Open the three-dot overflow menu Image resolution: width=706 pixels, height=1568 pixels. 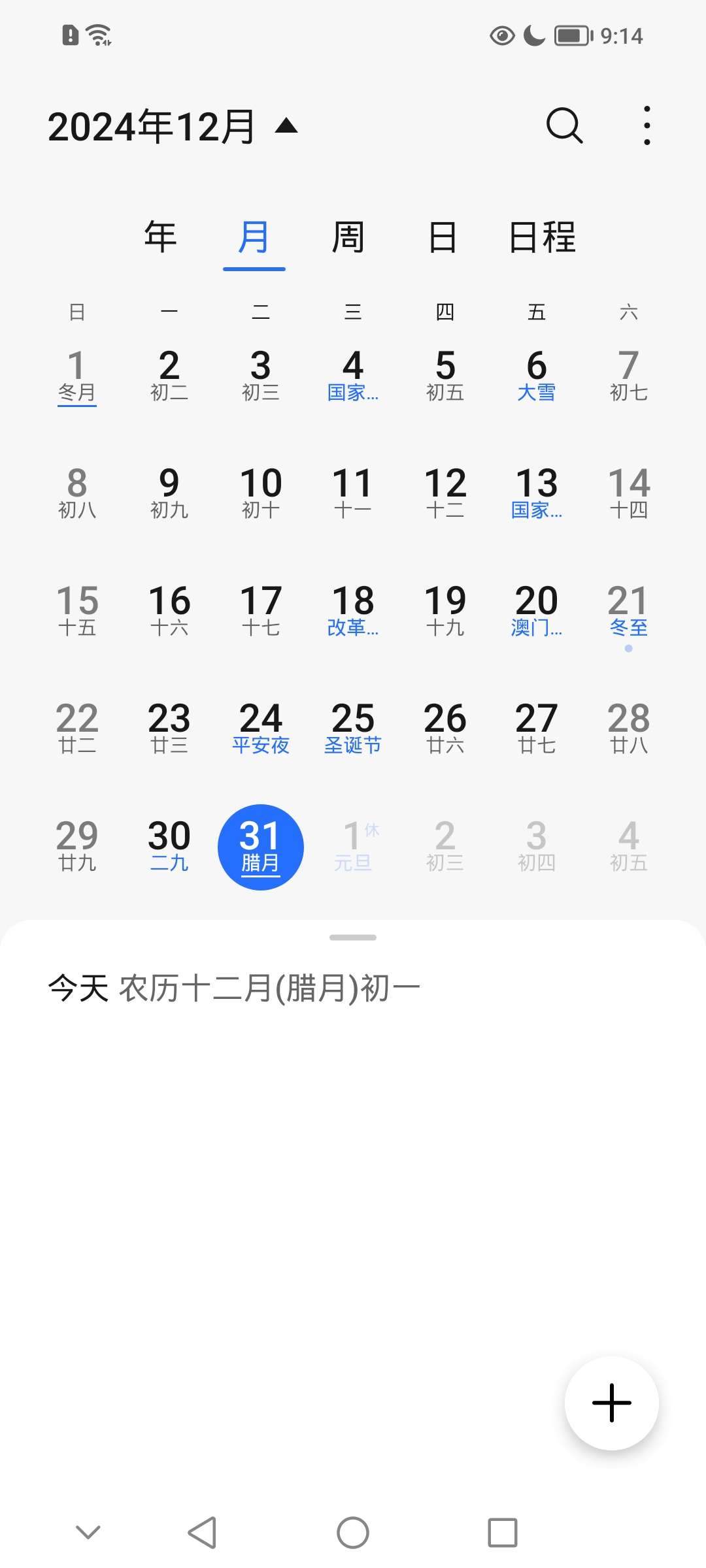click(x=647, y=125)
